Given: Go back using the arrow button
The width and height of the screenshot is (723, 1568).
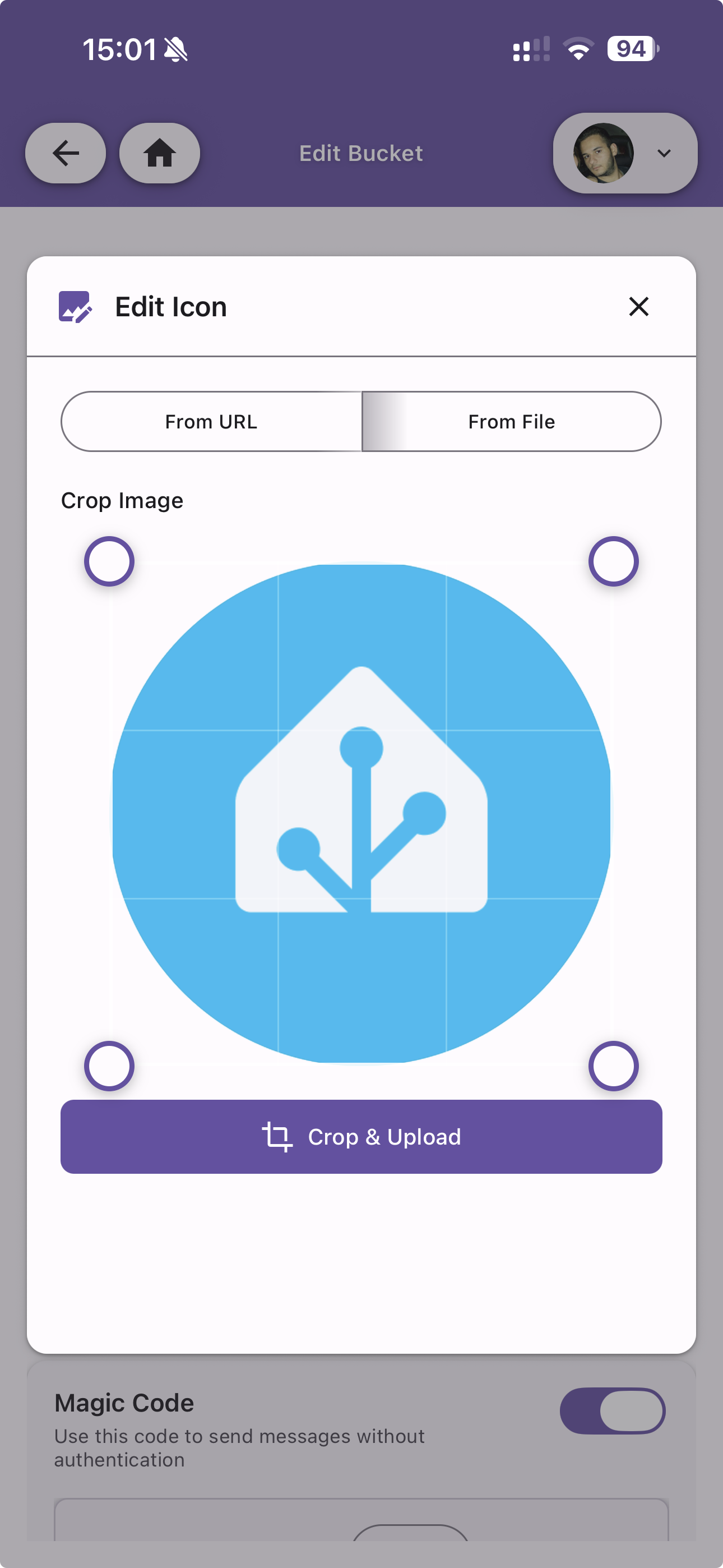Looking at the screenshot, I should 65,153.
